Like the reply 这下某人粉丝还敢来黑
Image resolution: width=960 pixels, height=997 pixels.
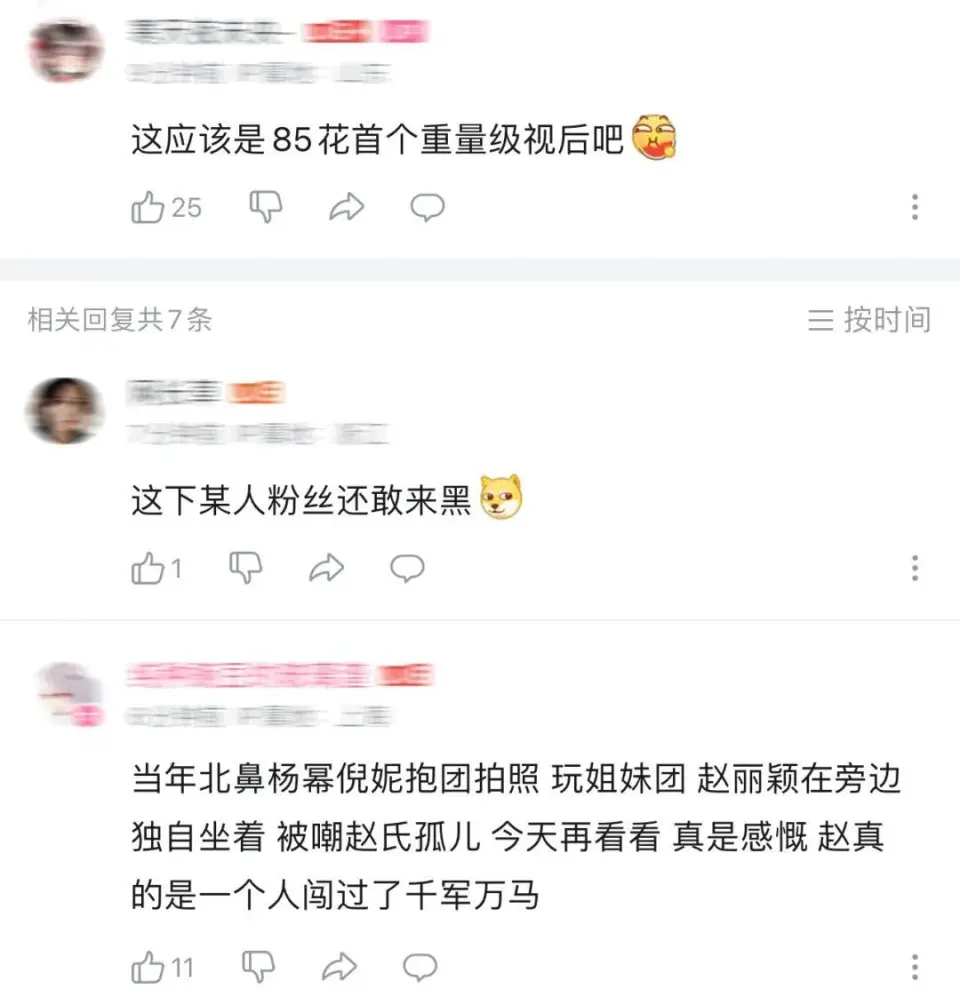pos(148,569)
